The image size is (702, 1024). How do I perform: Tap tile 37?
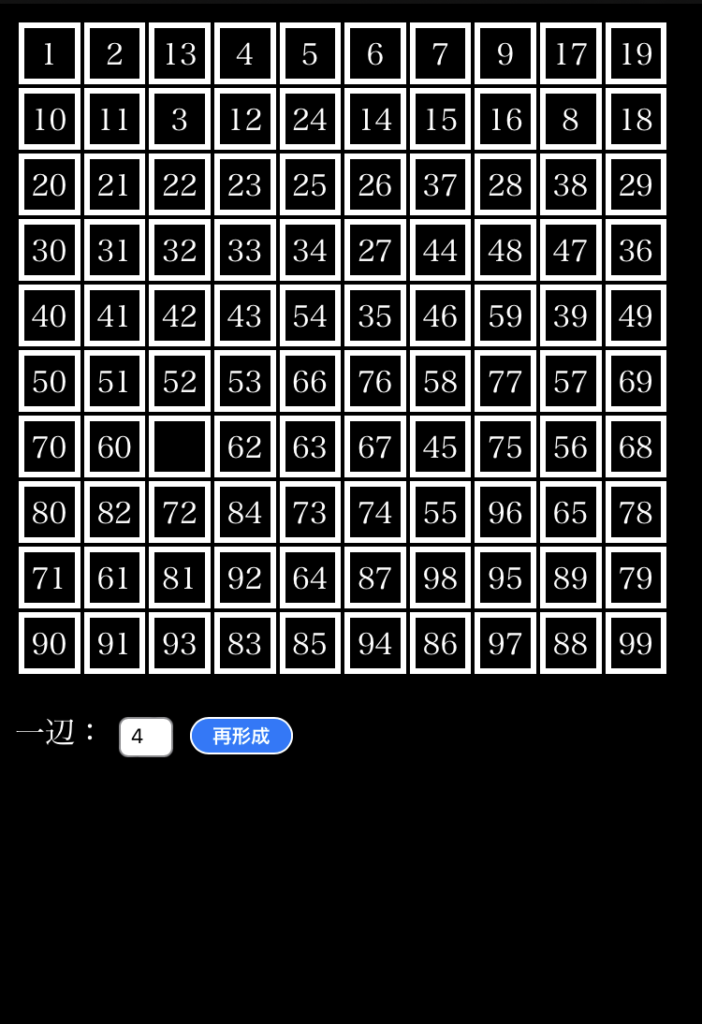[x=440, y=185]
